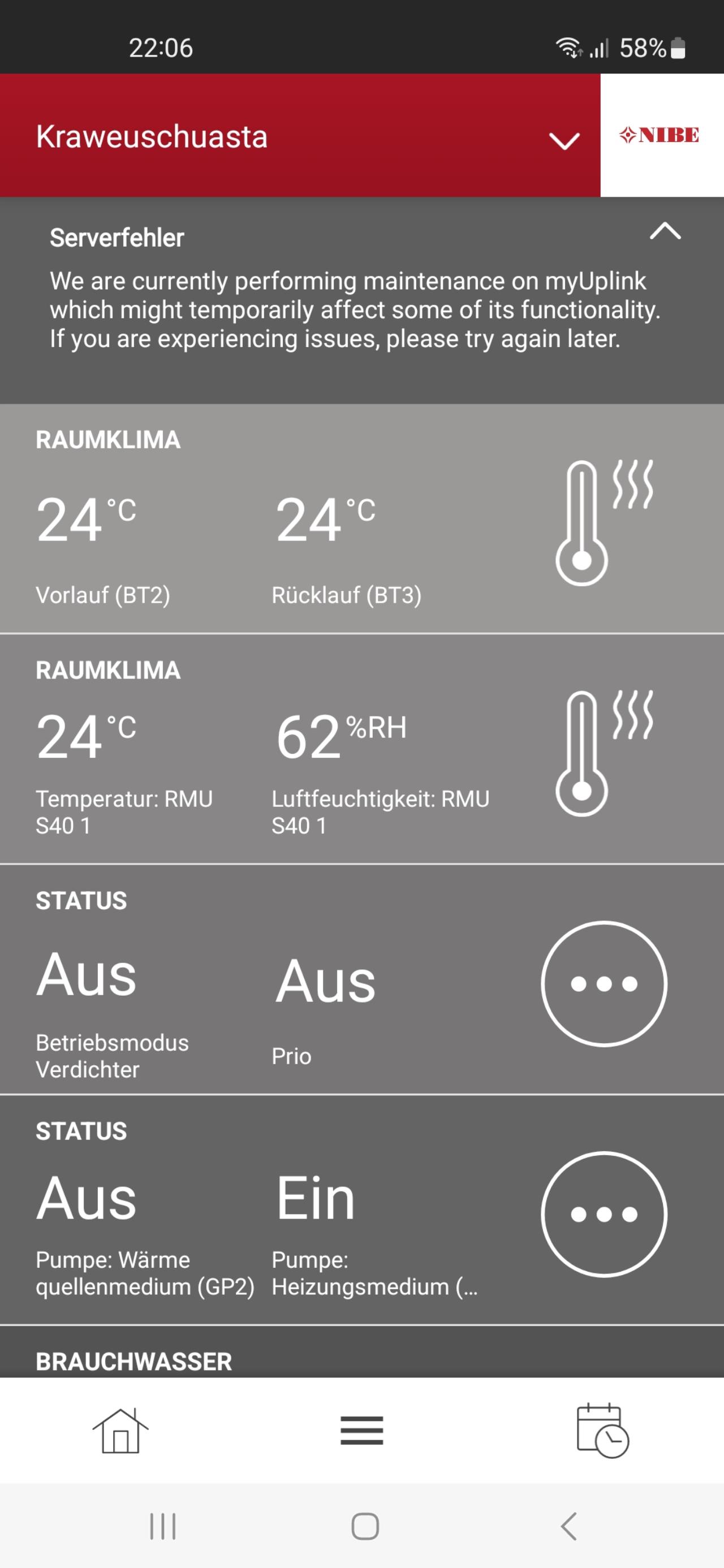Open Raumklima card with Luftfeuchtigkeit RMU S40
The height and width of the screenshot is (1568, 724).
(x=361, y=749)
